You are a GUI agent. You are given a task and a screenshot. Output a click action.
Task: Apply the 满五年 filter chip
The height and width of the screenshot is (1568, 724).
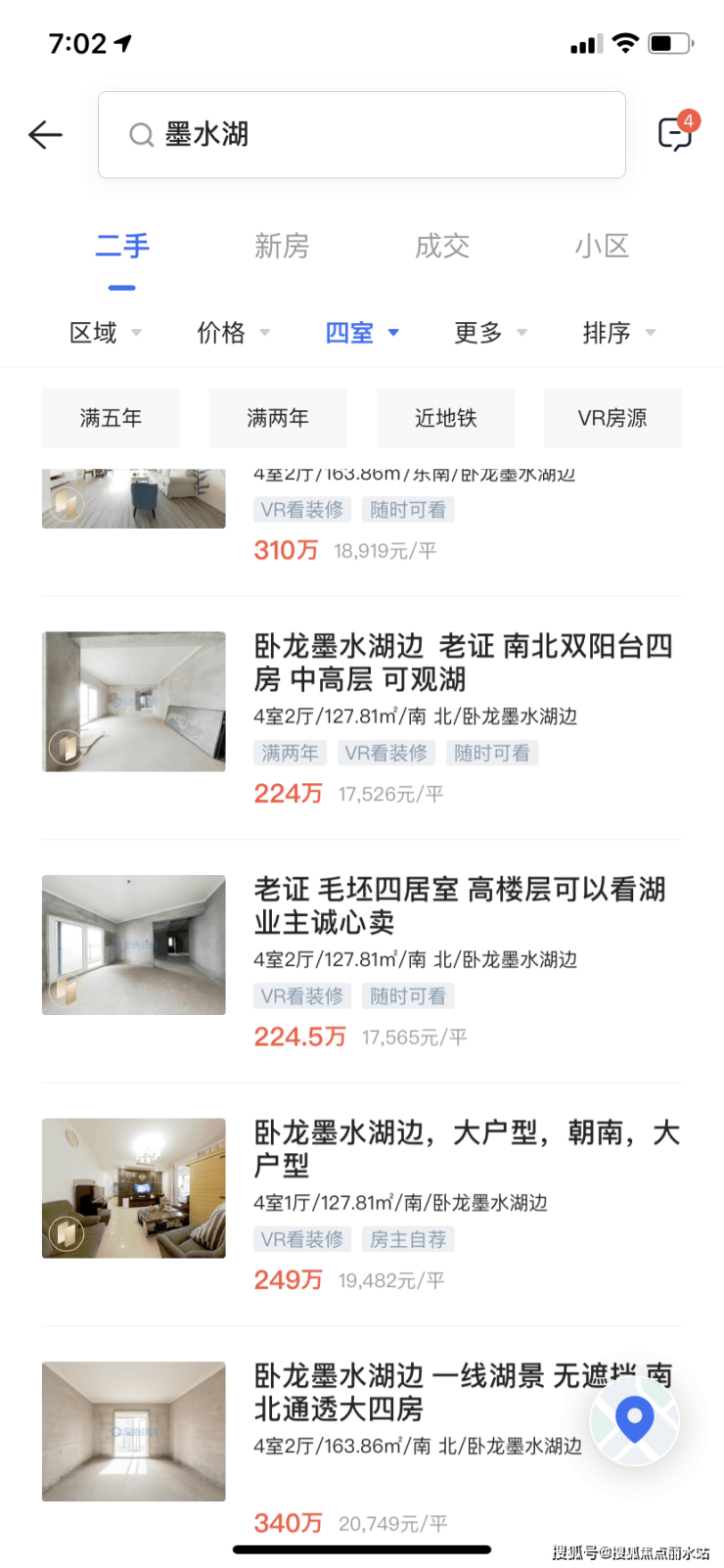(111, 418)
